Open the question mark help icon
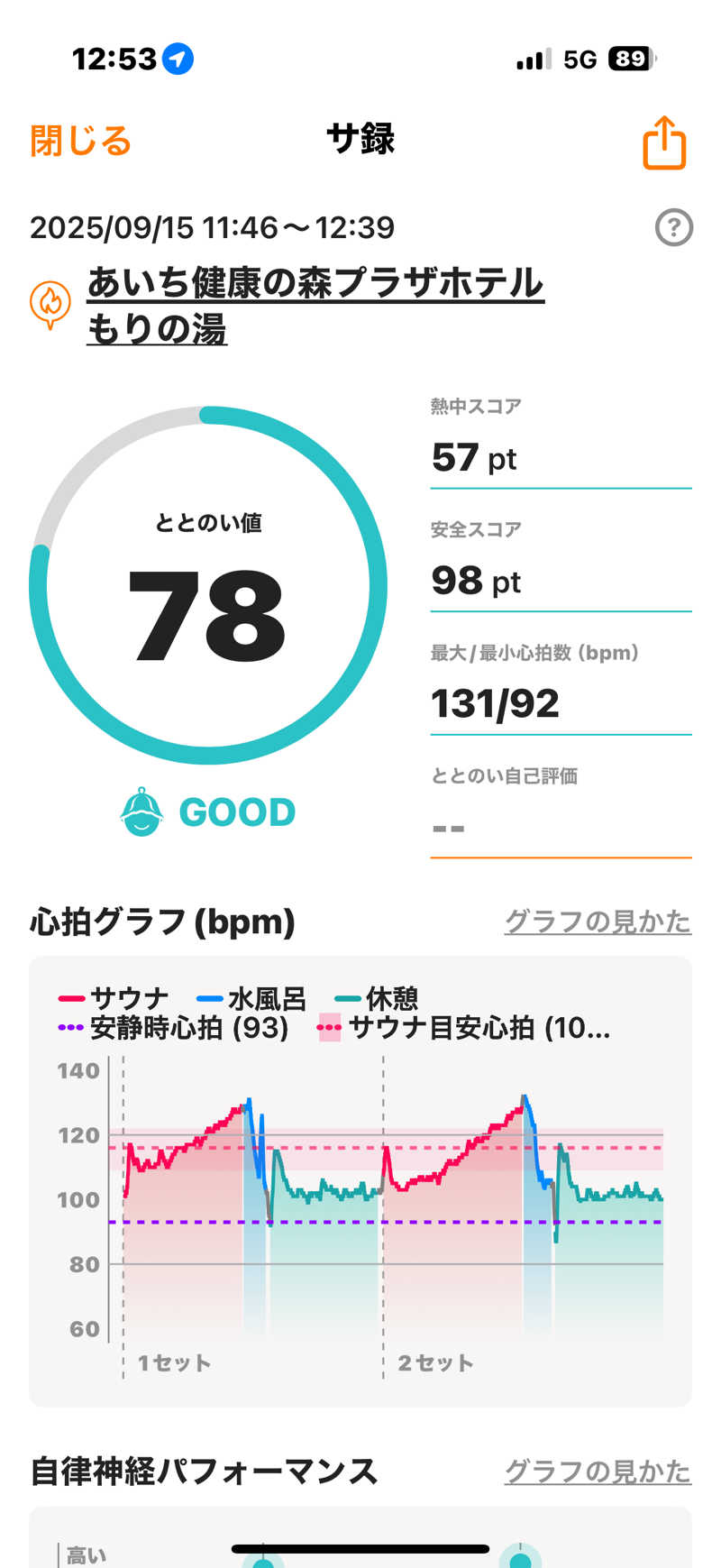 (673, 228)
